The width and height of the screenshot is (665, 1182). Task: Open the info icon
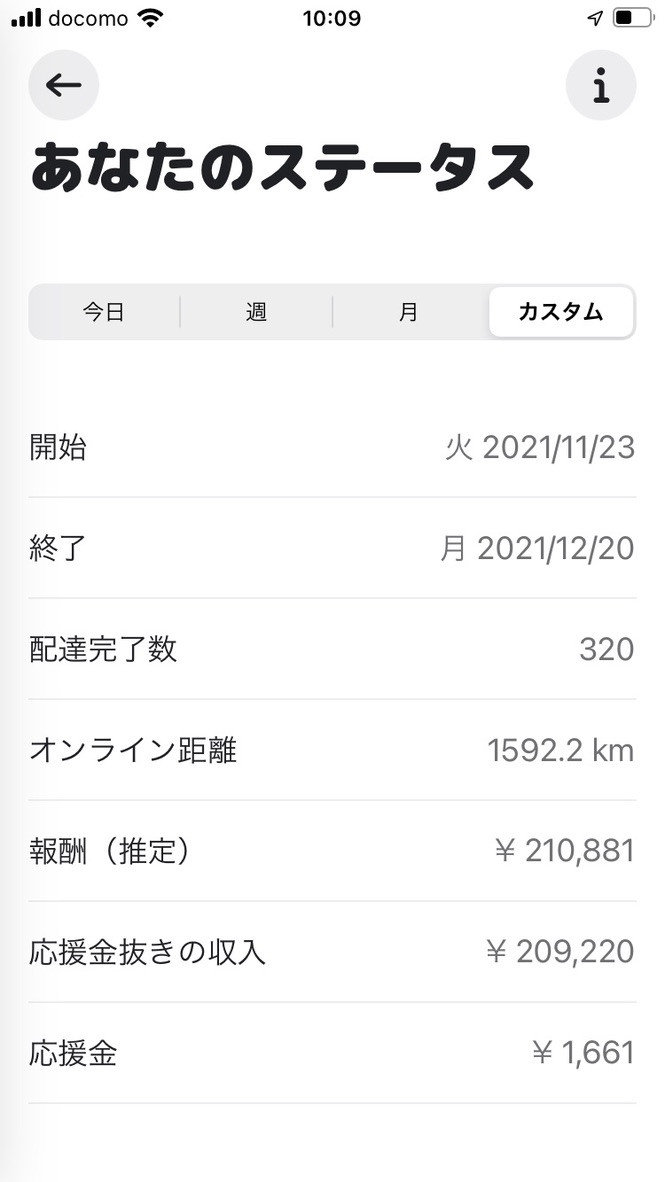[601, 85]
